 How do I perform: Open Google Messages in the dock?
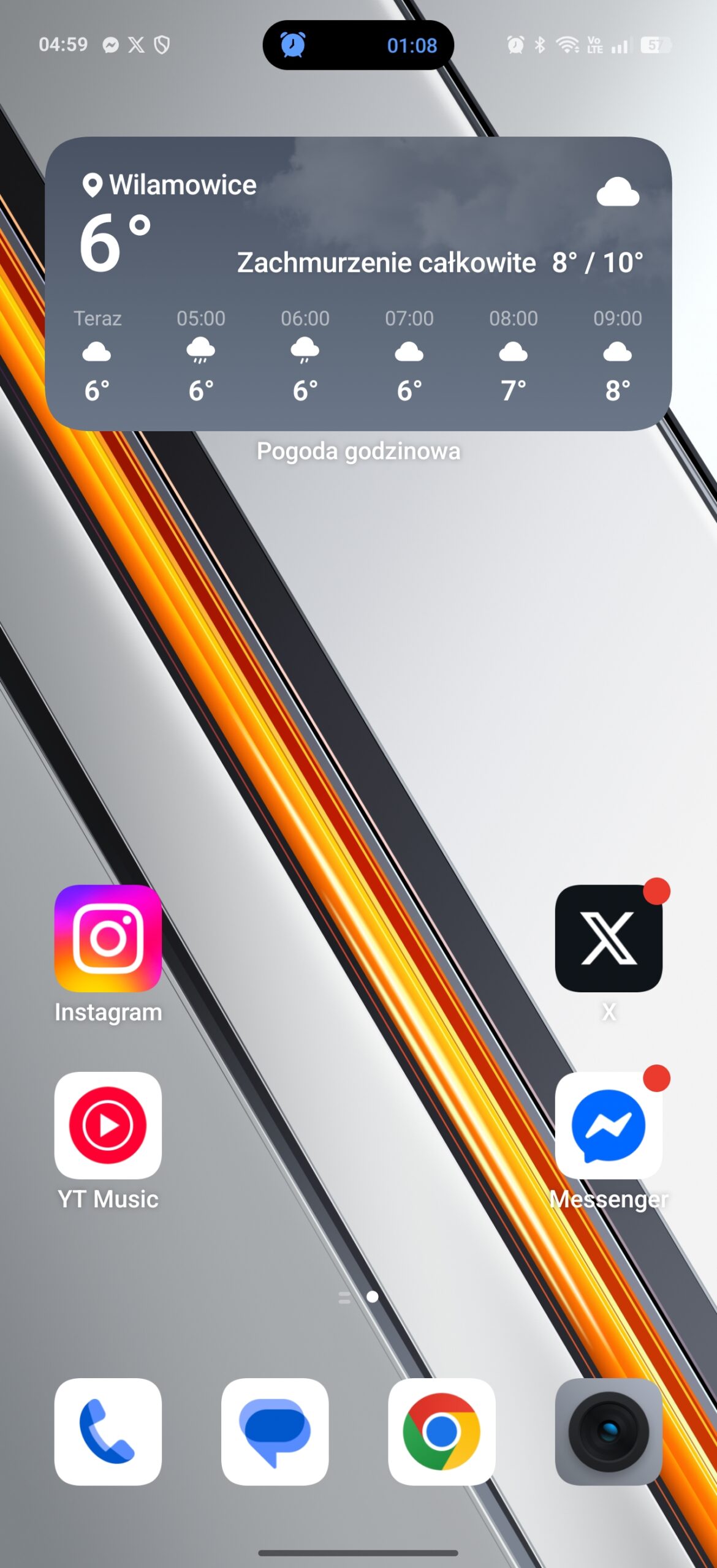coord(275,1431)
